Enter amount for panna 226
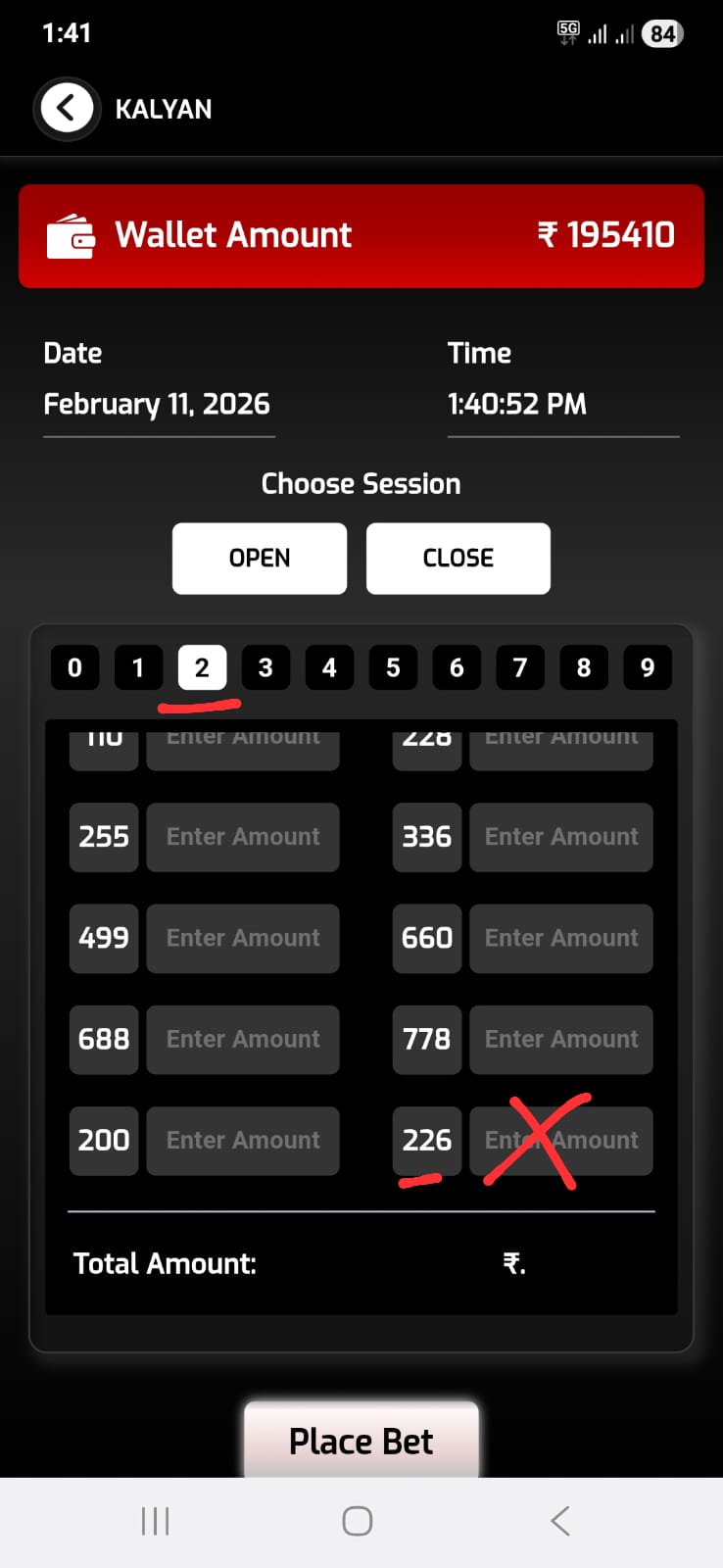723x1568 pixels. point(561,1140)
